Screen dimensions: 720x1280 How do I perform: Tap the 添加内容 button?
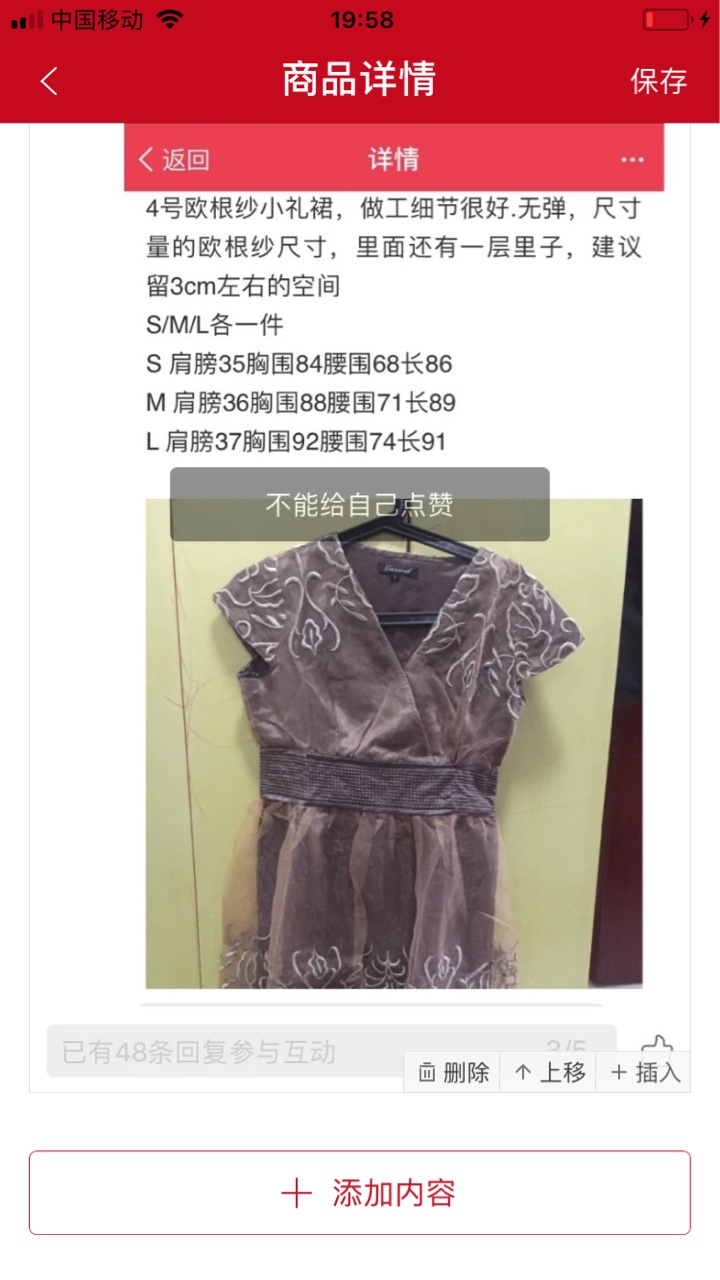coord(360,1193)
